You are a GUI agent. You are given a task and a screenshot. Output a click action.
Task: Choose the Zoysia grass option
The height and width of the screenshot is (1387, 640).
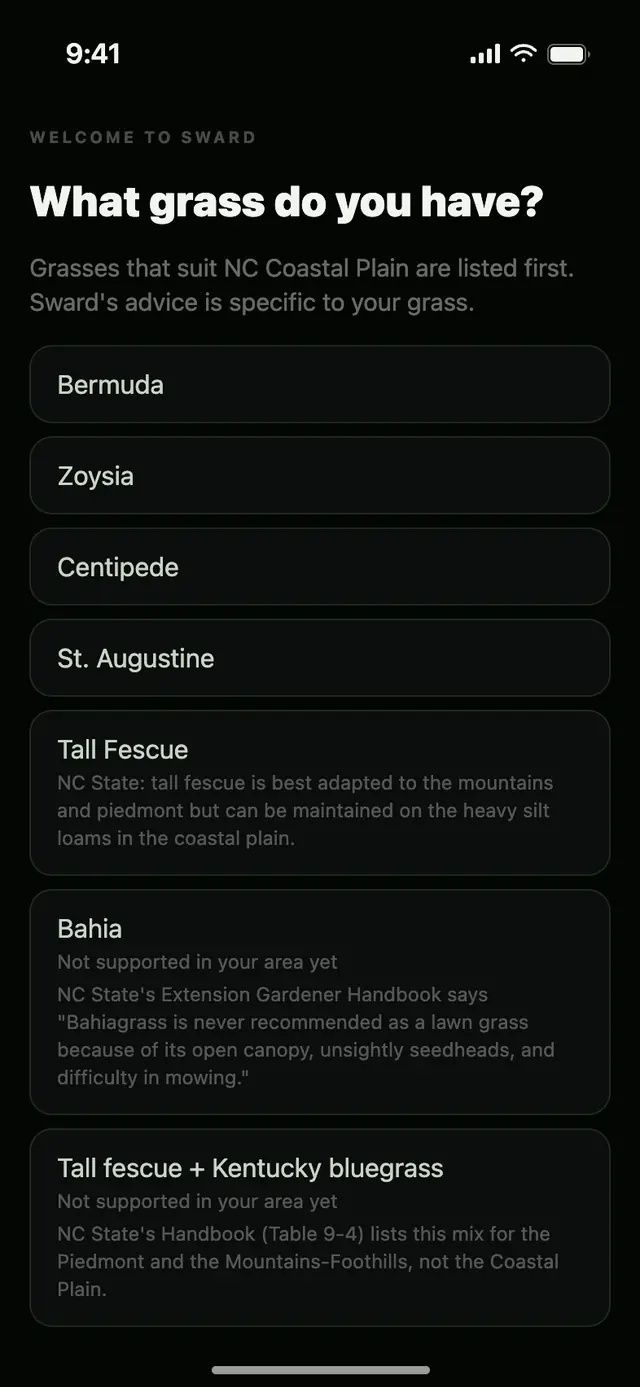click(x=320, y=475)
